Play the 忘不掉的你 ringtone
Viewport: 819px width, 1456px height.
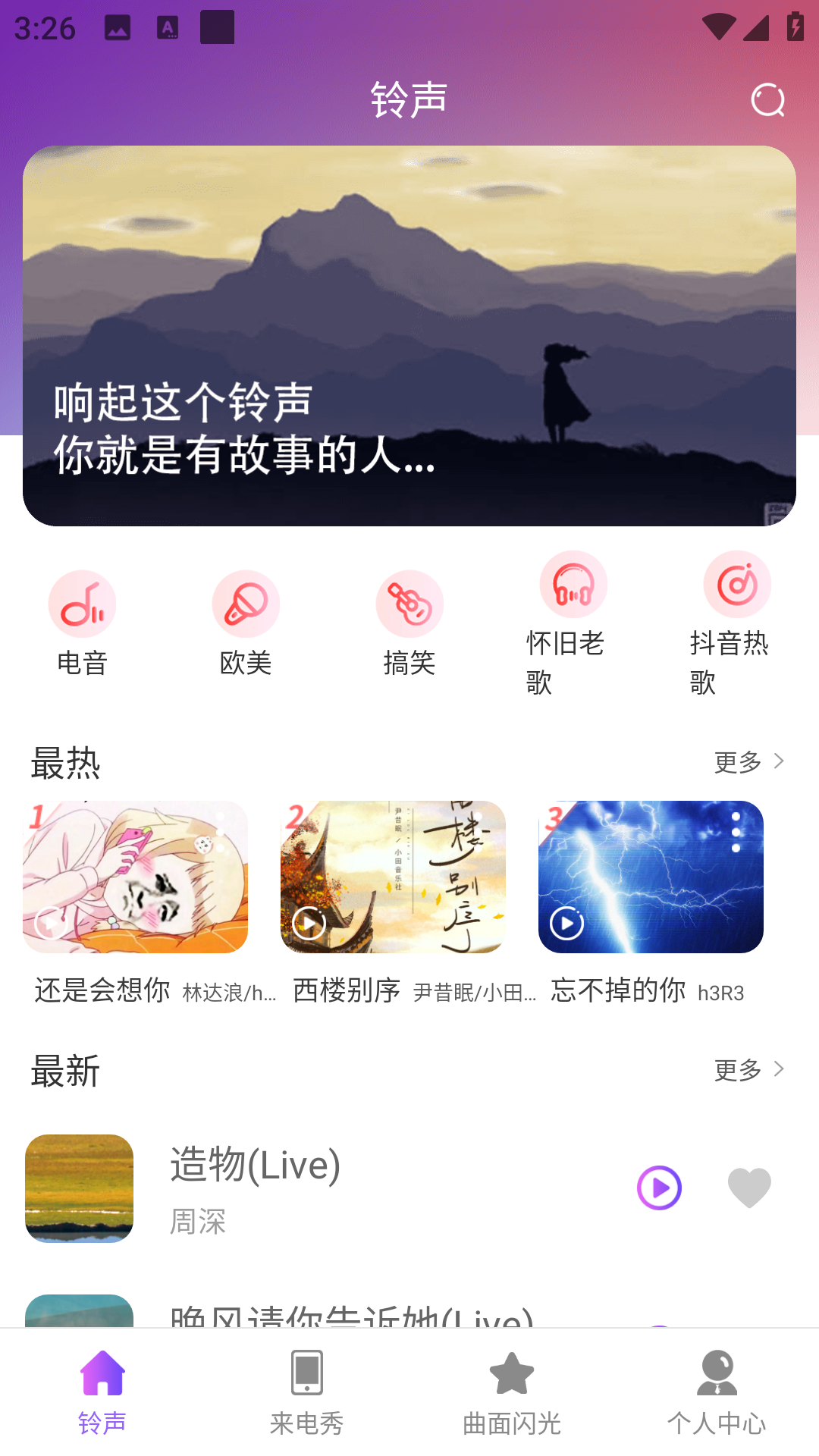coord(566,923)
